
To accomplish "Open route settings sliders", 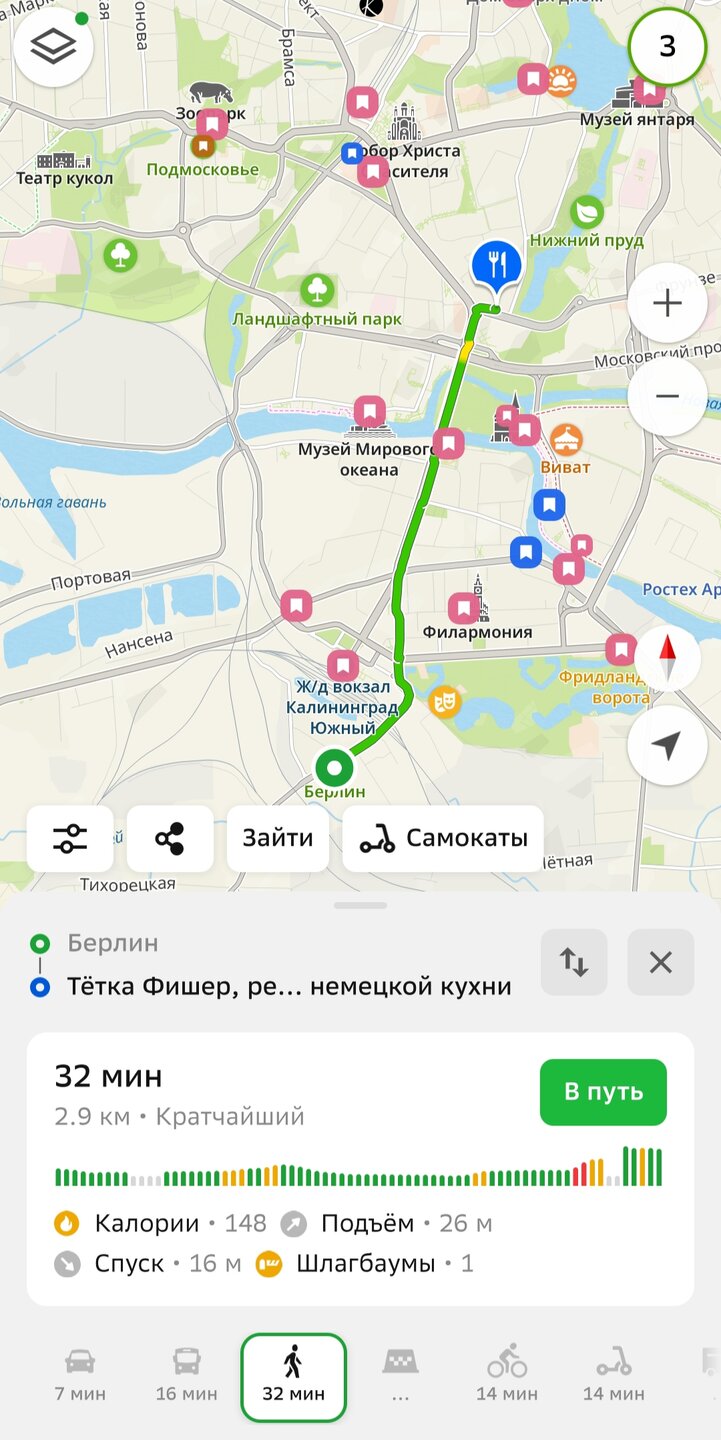I will point(70,838).
